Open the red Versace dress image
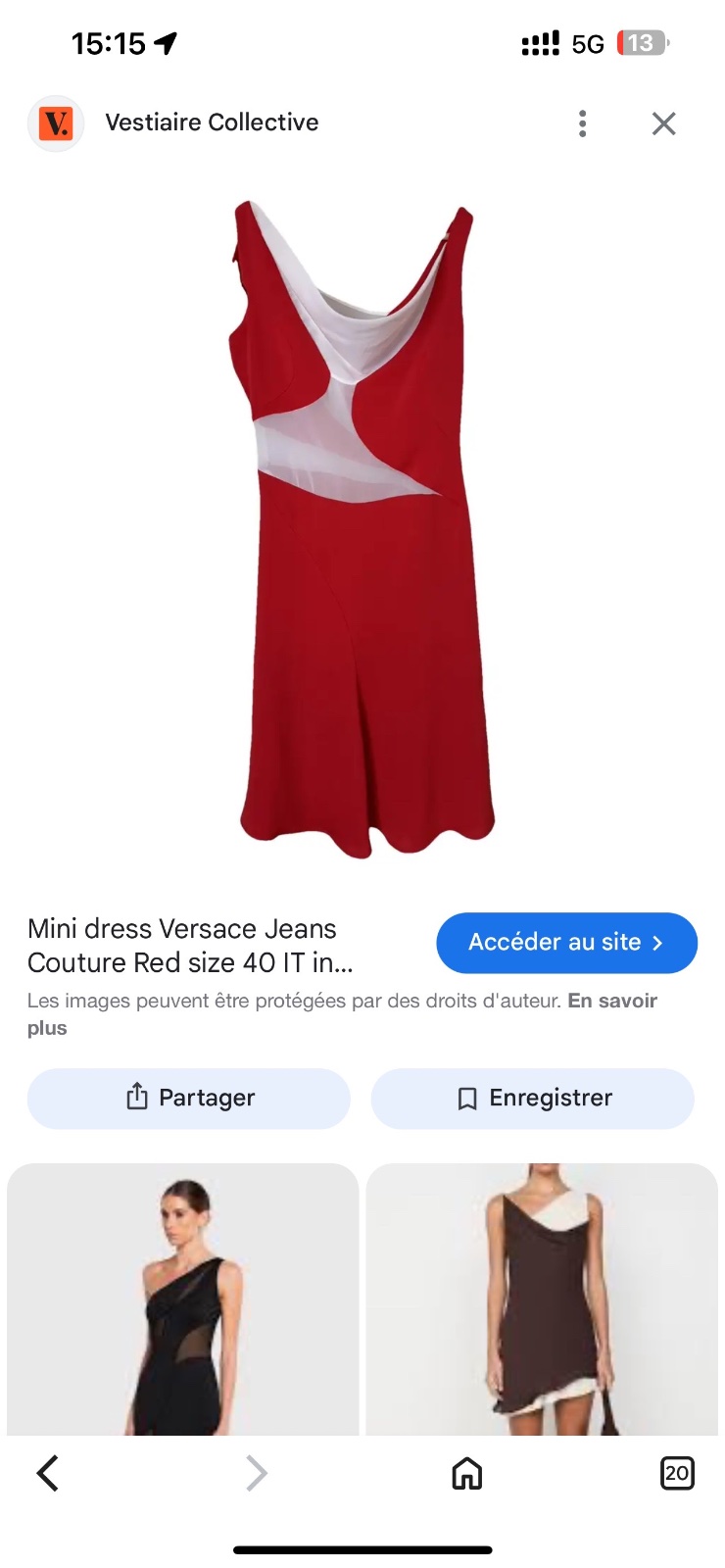 click(x=362, y=529)
